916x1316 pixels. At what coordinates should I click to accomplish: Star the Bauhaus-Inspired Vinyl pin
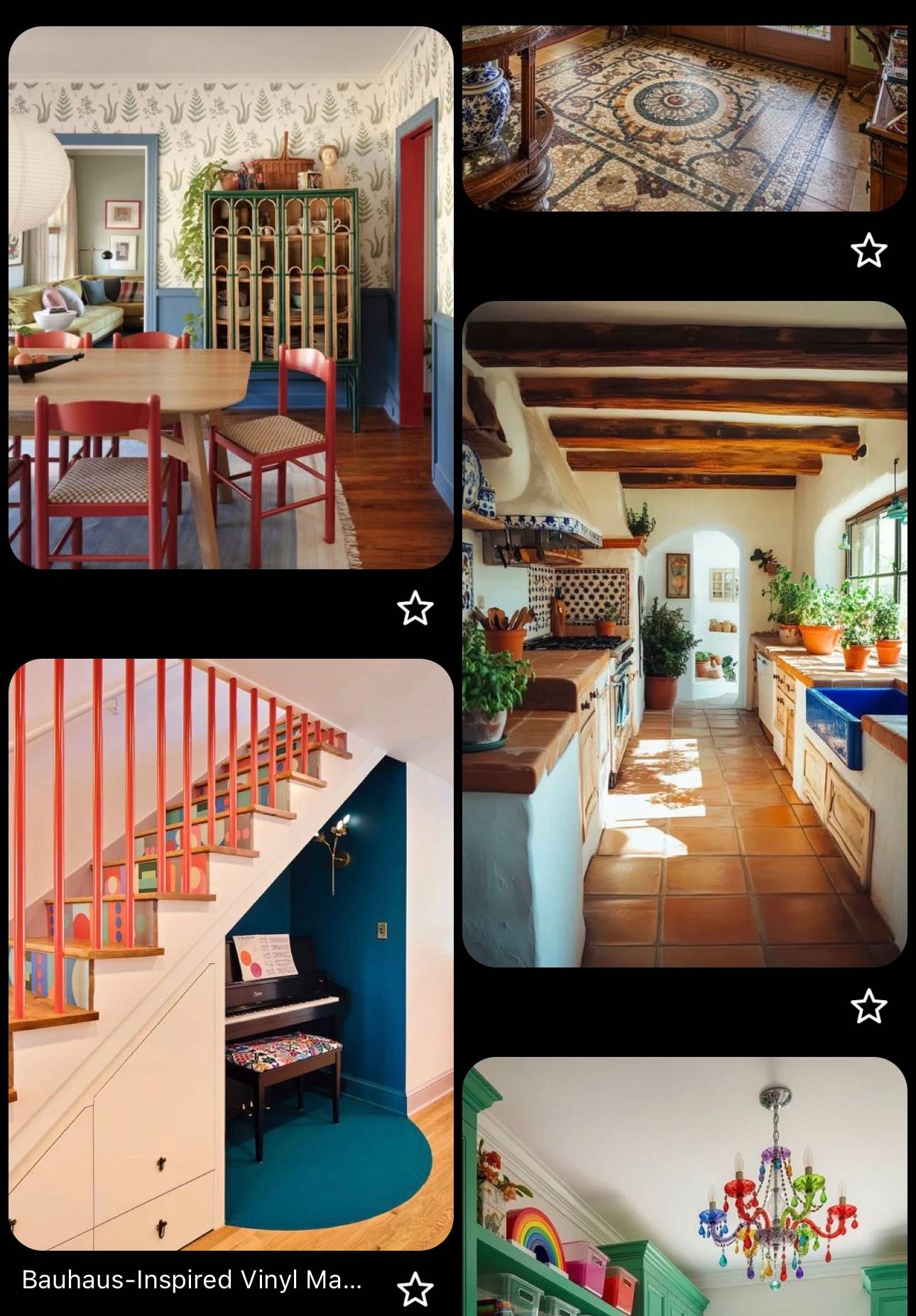coord(415,1289)
